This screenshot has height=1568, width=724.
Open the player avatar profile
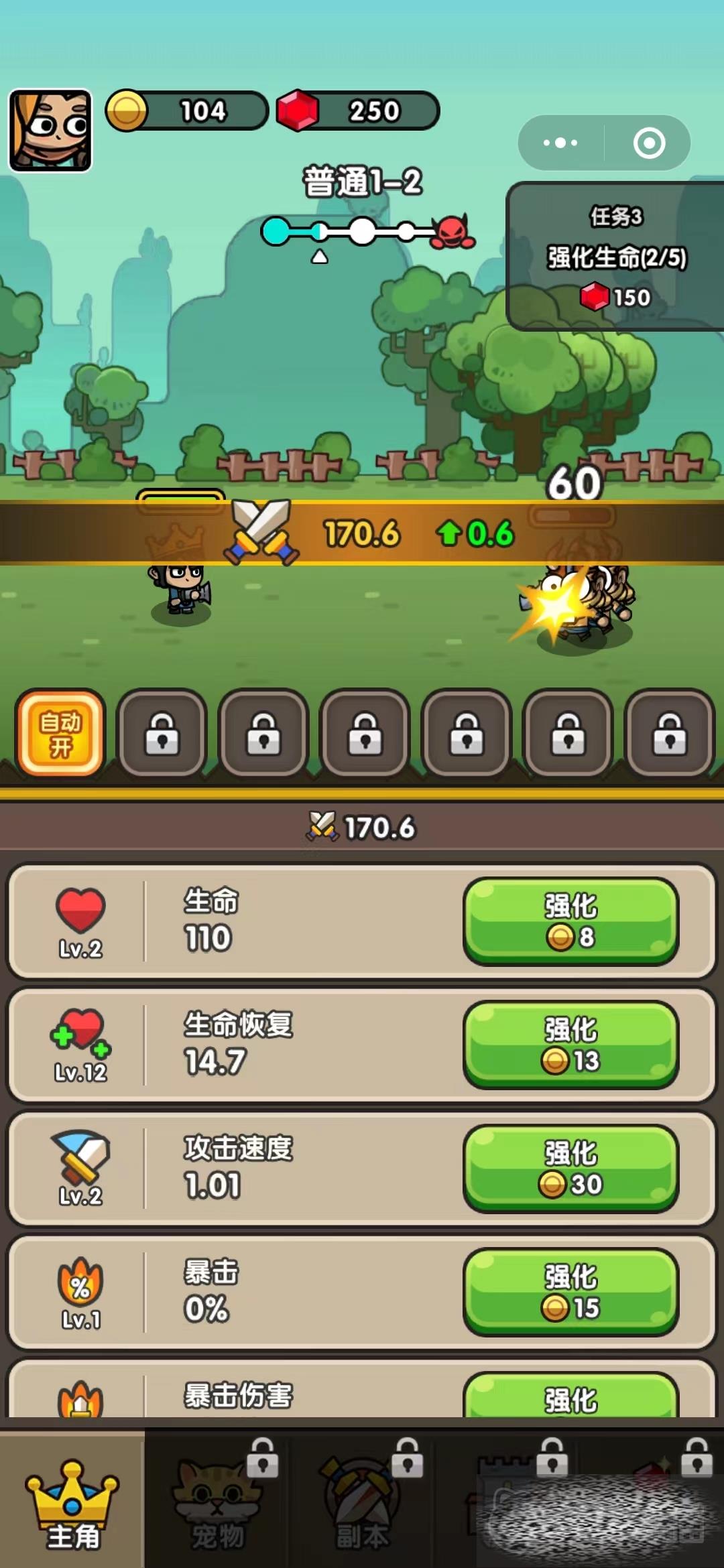(x=50, y=131)
